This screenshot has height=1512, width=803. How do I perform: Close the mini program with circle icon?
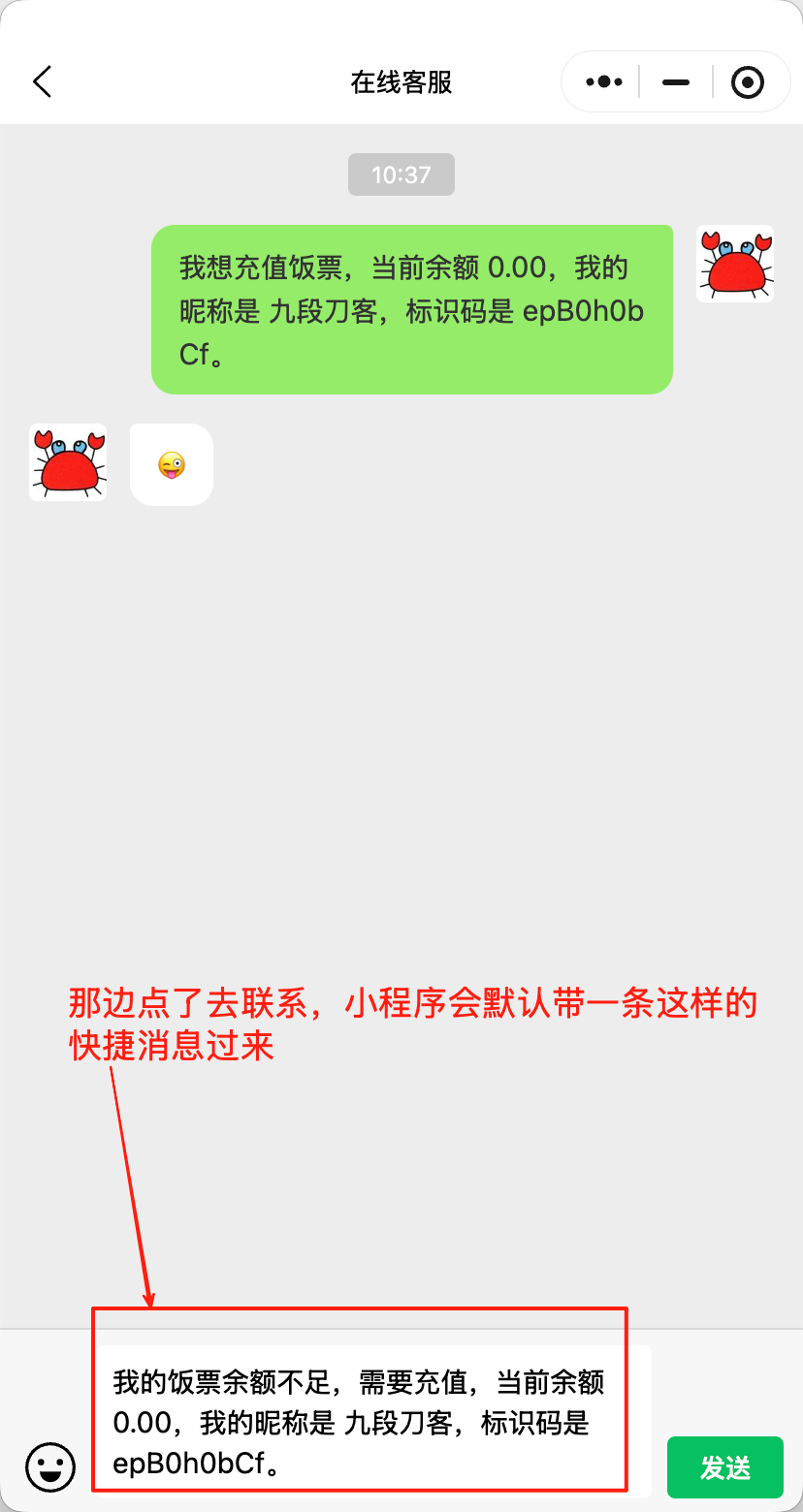pos(747,82)
